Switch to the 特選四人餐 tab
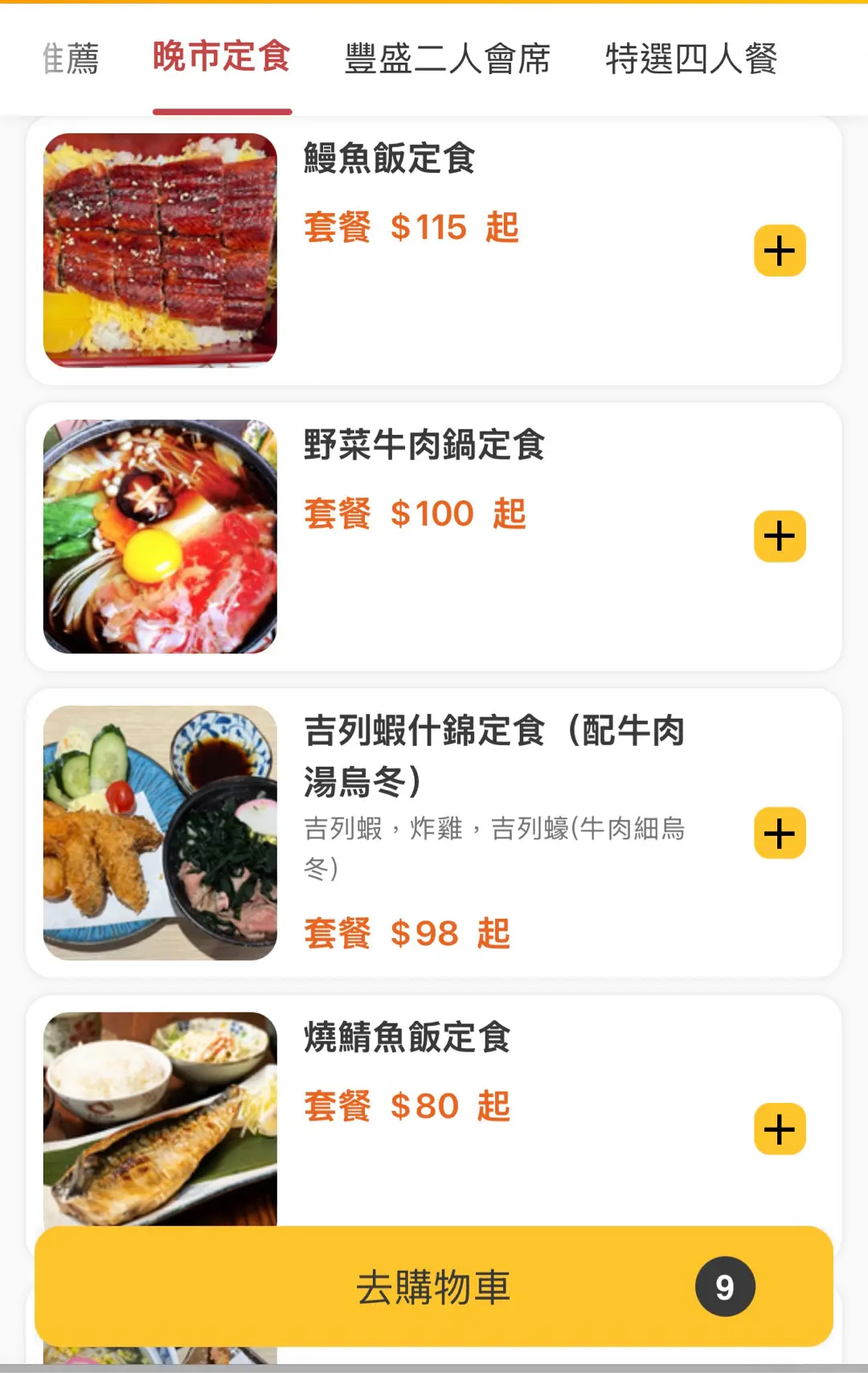The width and height of the screenshot is (868, 1373). (691, 59)
